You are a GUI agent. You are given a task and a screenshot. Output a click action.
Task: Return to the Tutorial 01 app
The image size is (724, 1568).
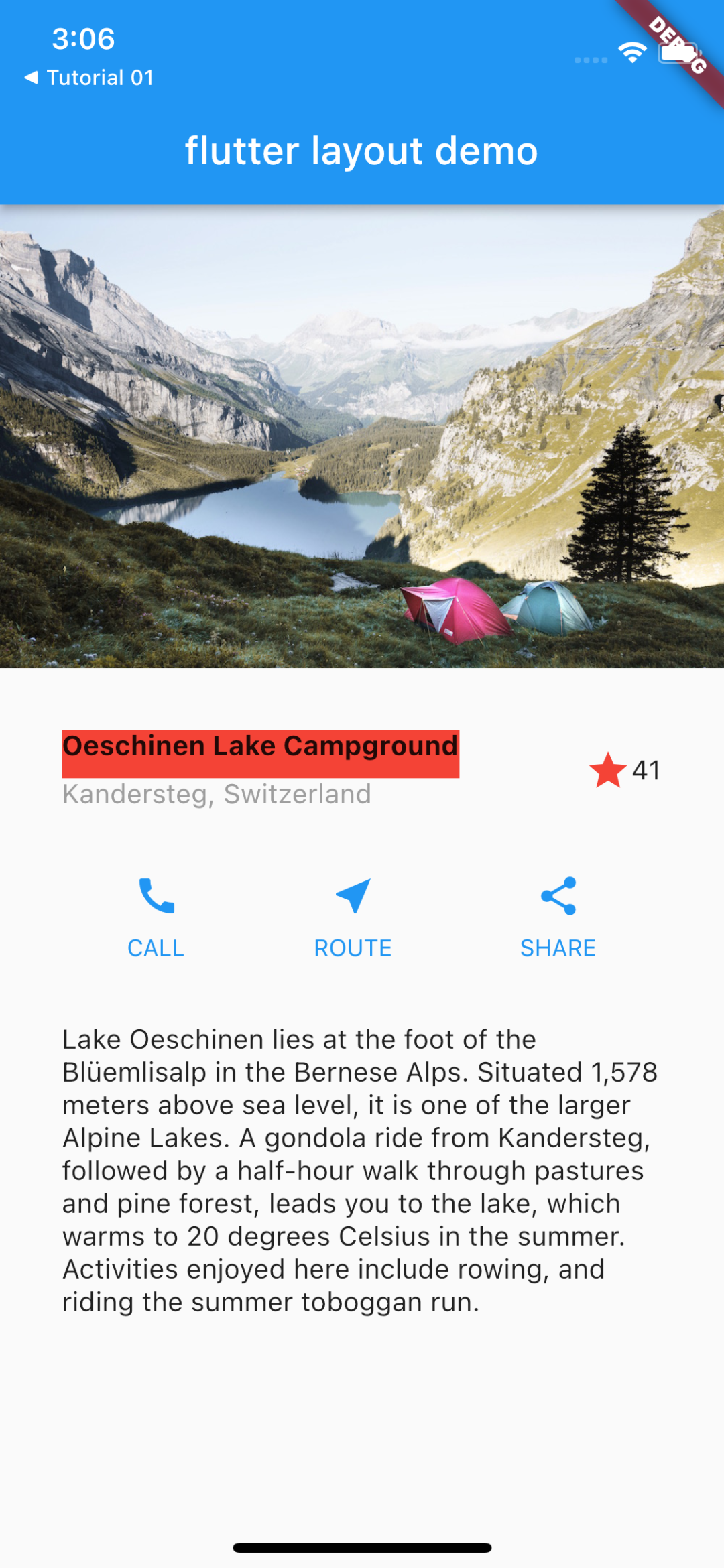pos(89,78)
